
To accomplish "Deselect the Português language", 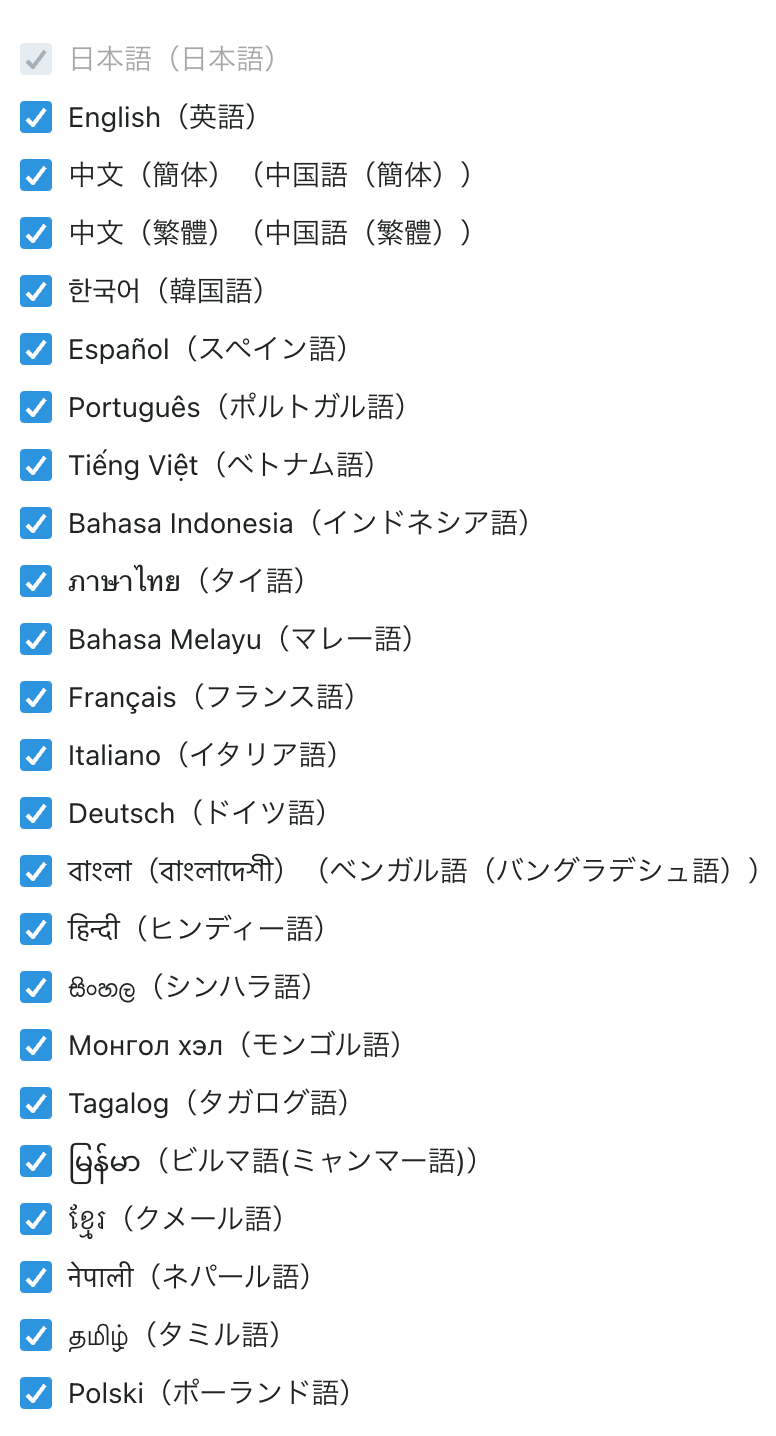I will (x=36, y=408).
